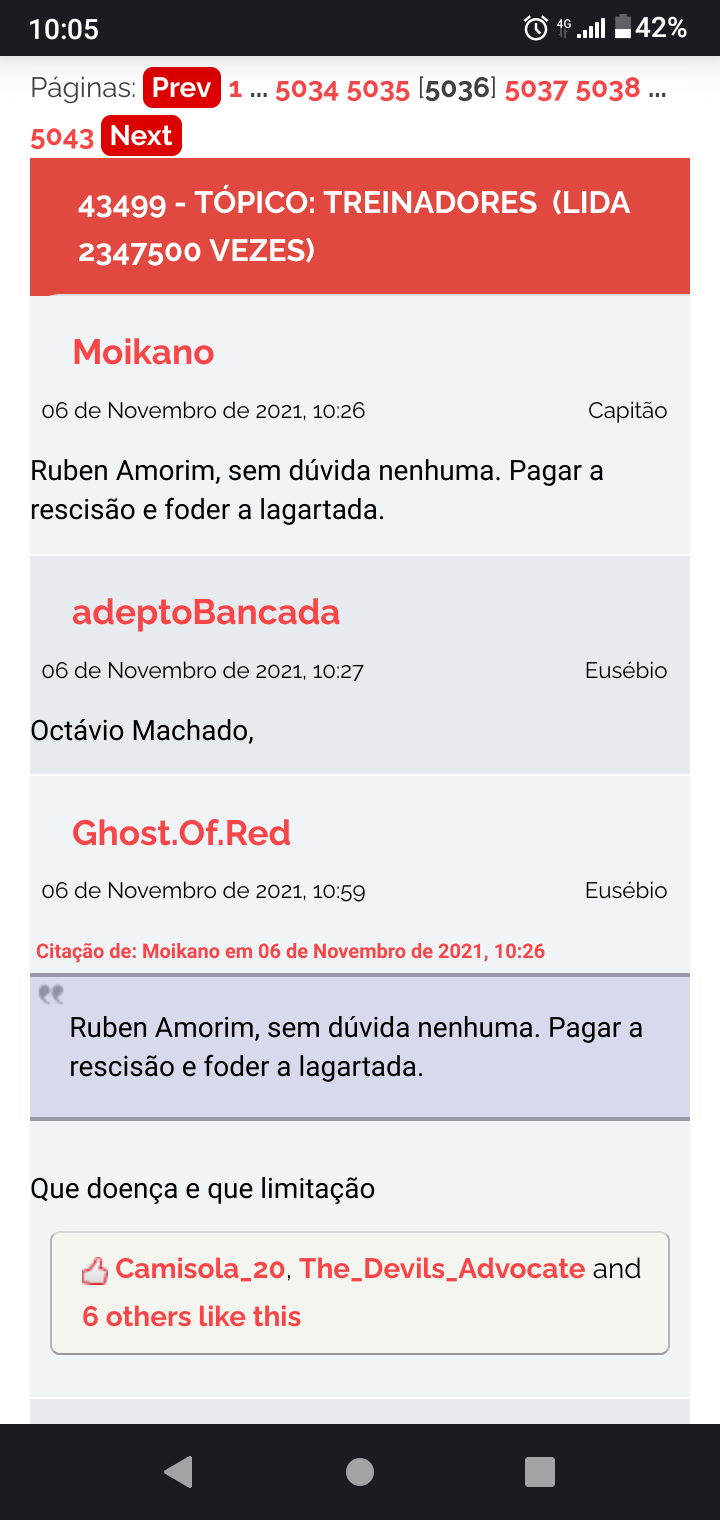Open page 5034
Viewport: 720px width, 1520px height.
click(306, 90)
